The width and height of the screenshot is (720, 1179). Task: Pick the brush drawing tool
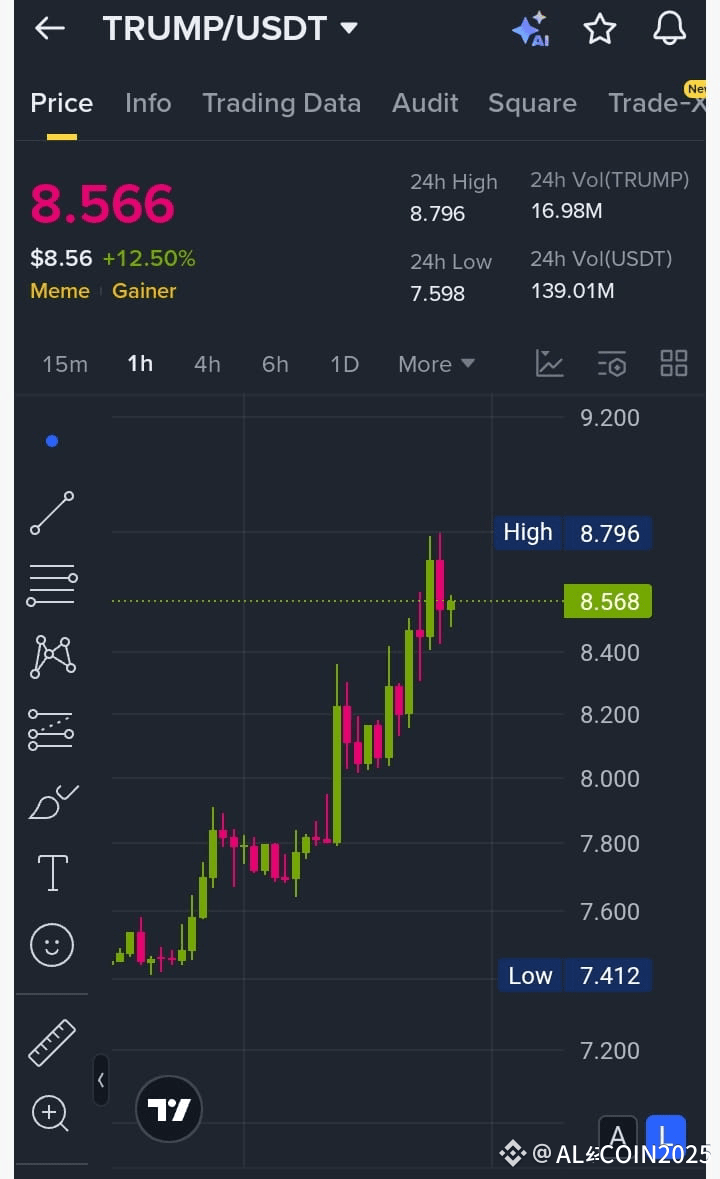click(x=51, y=801)
